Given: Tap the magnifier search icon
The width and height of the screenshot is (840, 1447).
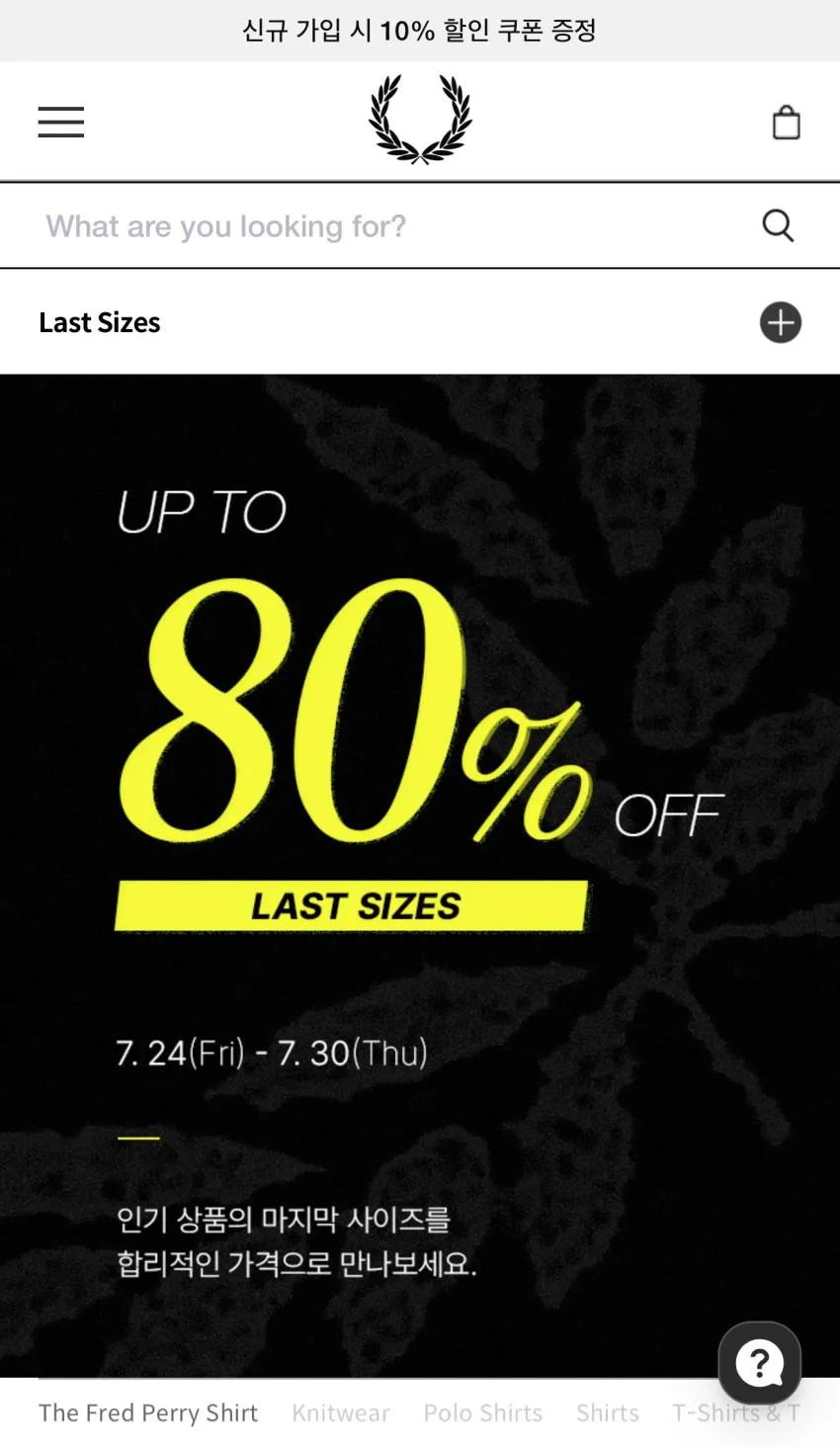Looking at the screenshot, I should click(779, 226).
